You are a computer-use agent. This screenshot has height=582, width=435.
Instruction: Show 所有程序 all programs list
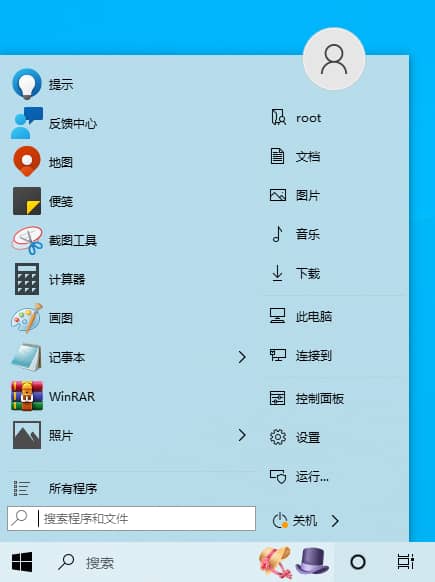coord(129,488)
